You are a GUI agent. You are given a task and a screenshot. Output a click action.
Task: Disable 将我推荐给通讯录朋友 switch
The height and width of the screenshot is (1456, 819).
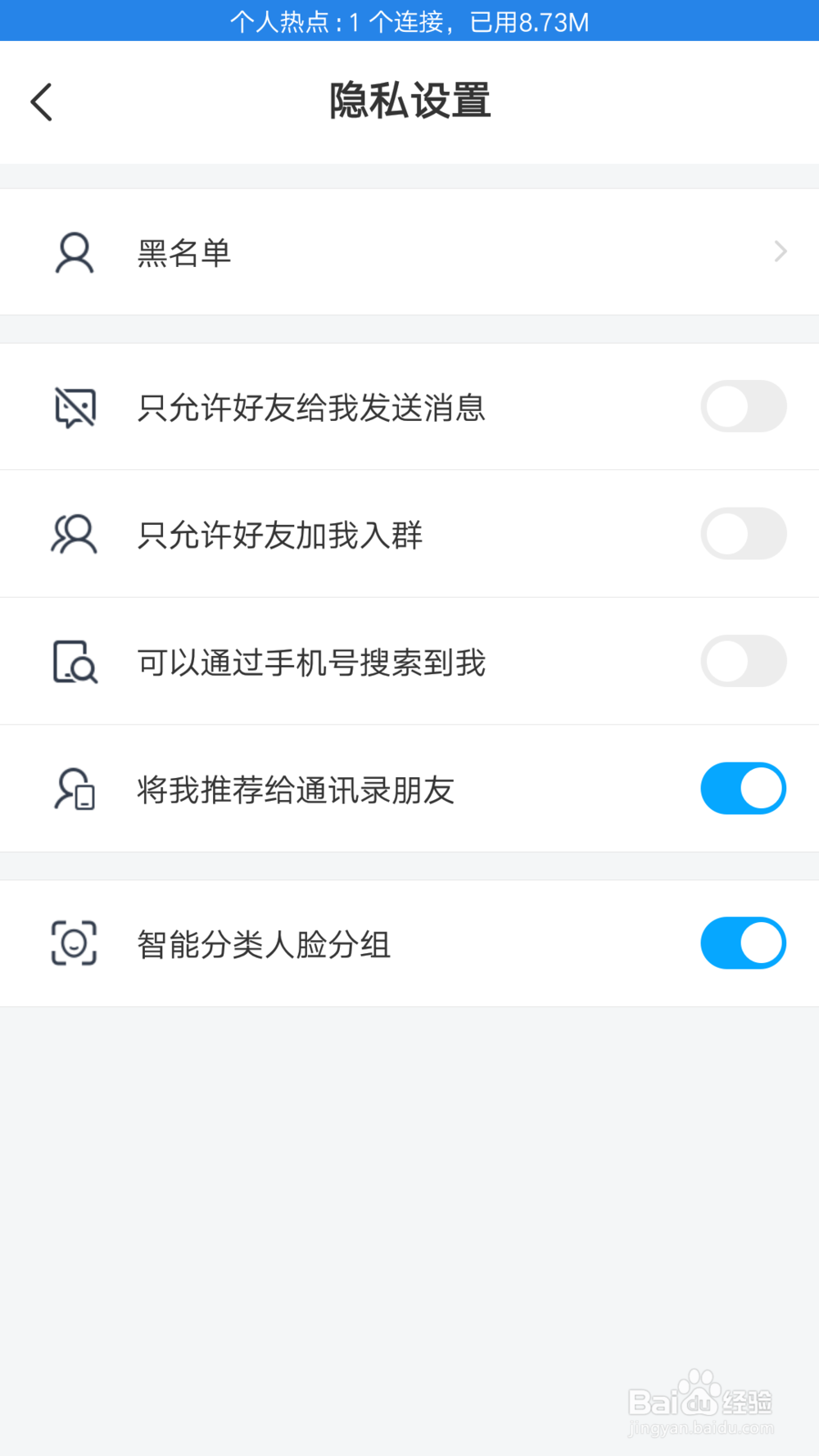[744, 789]
